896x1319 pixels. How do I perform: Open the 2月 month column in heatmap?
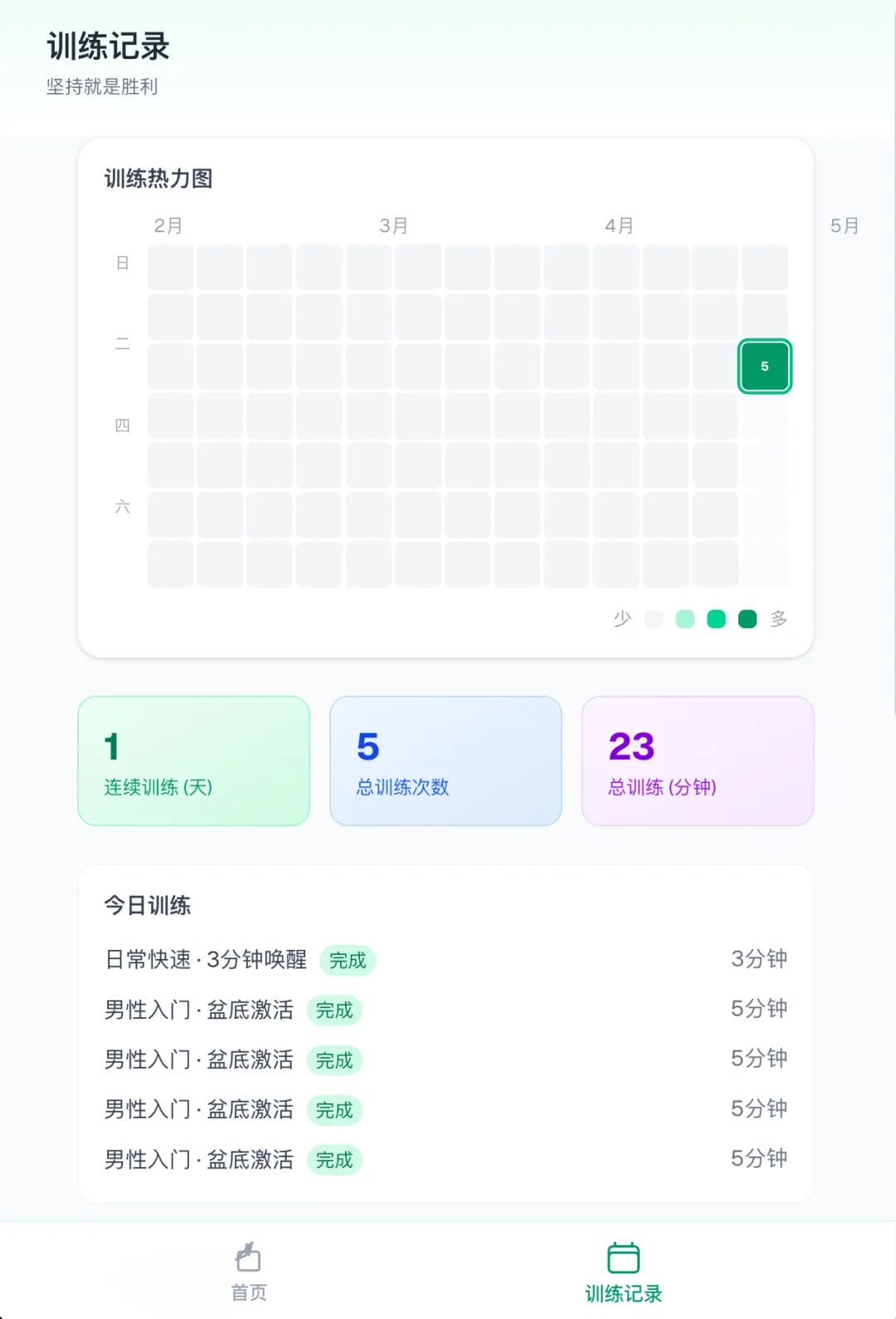click(x=168, y=225)
